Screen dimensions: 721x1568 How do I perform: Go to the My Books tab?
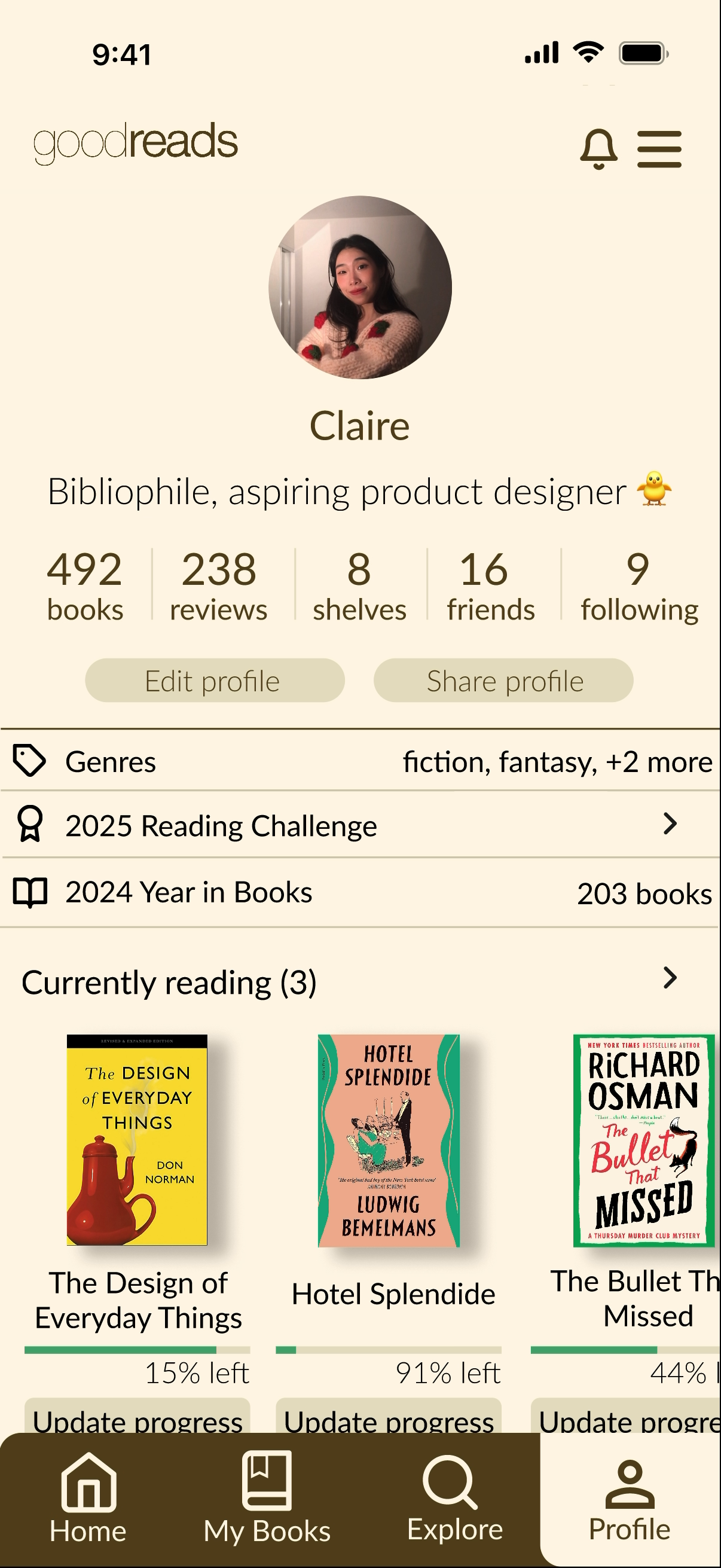[x=267, y=1499]
